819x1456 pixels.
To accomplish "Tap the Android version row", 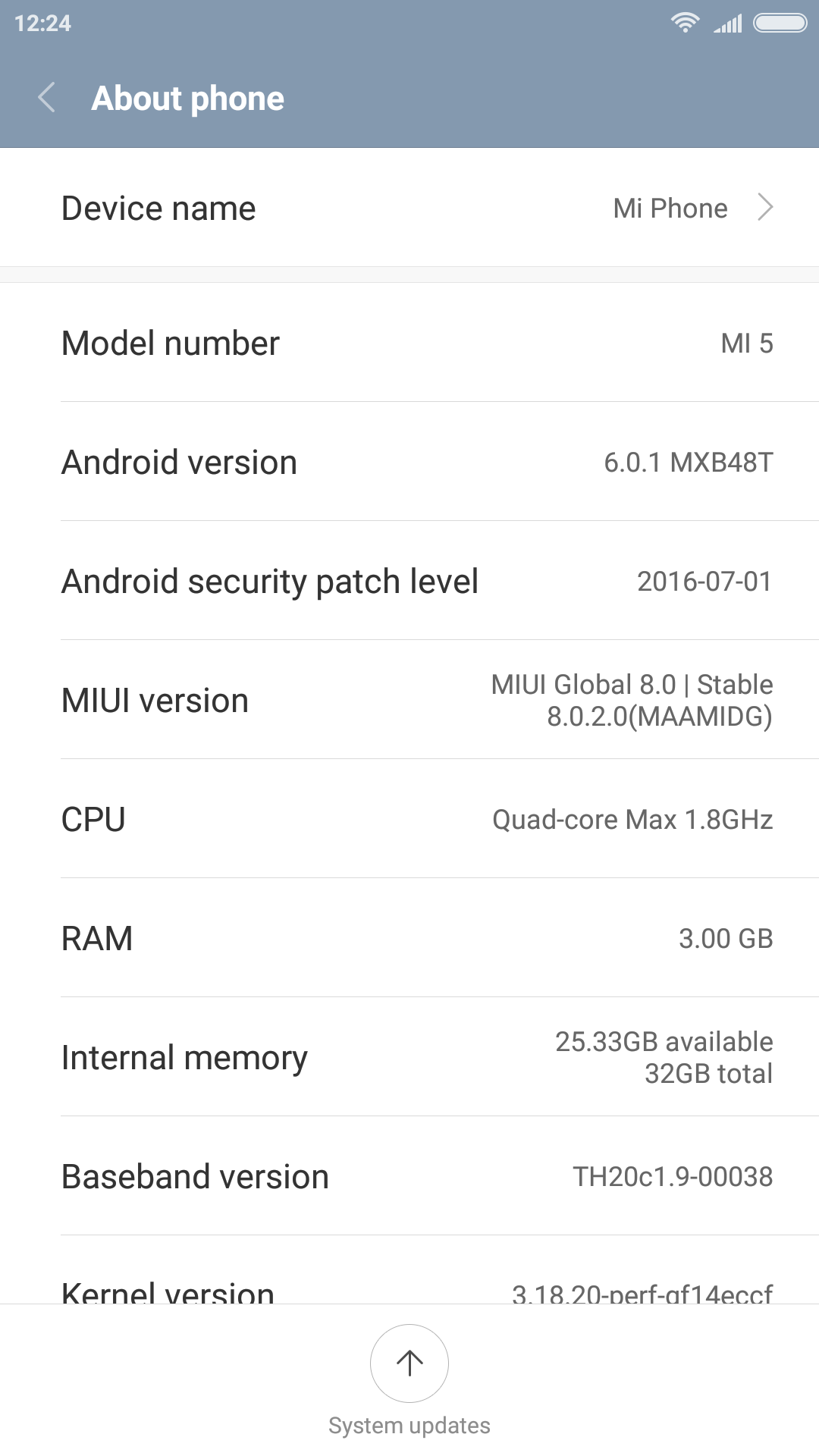I will [409, 462].
